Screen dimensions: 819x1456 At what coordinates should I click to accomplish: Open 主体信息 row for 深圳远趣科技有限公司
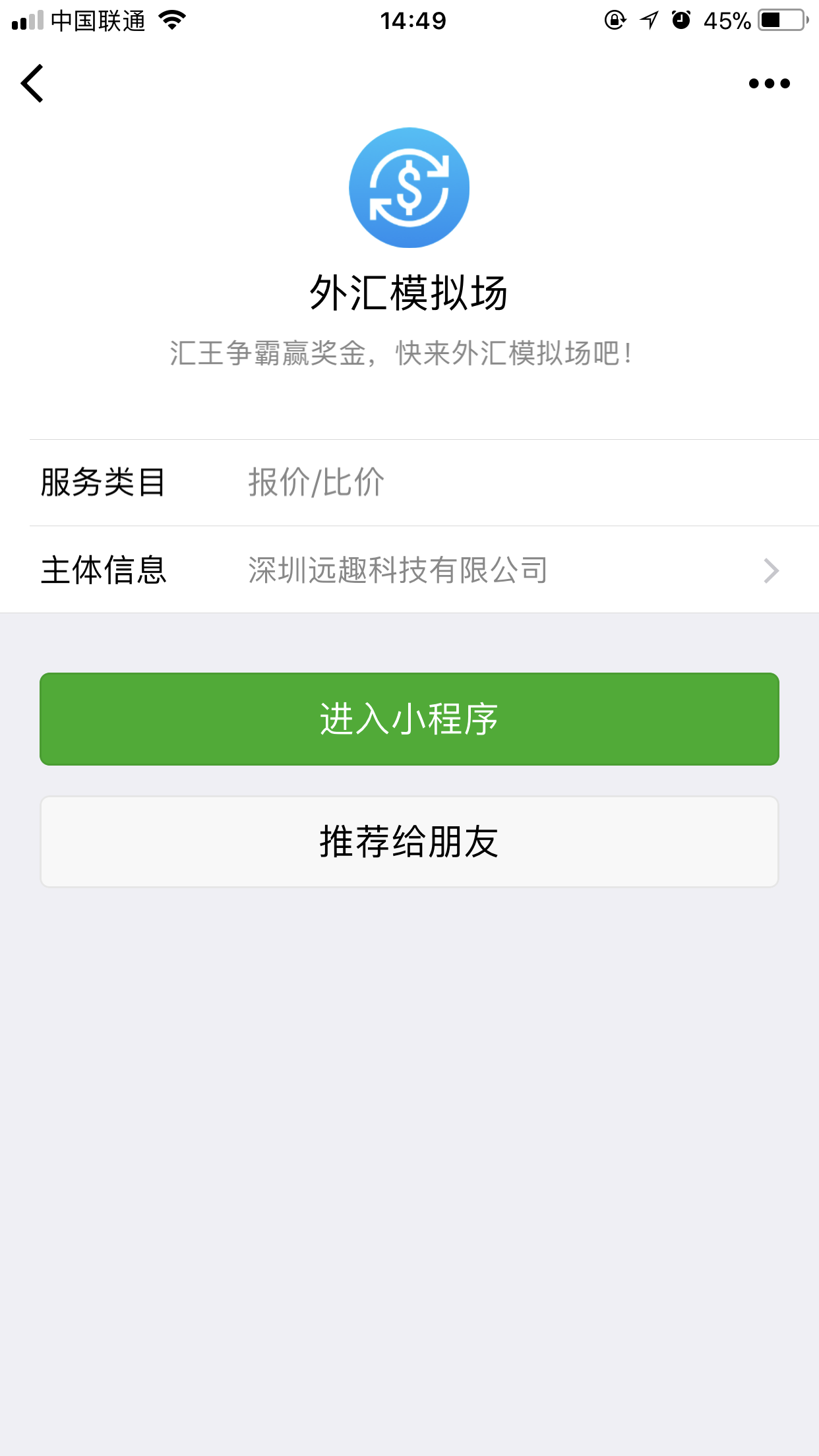pos(409,570)
